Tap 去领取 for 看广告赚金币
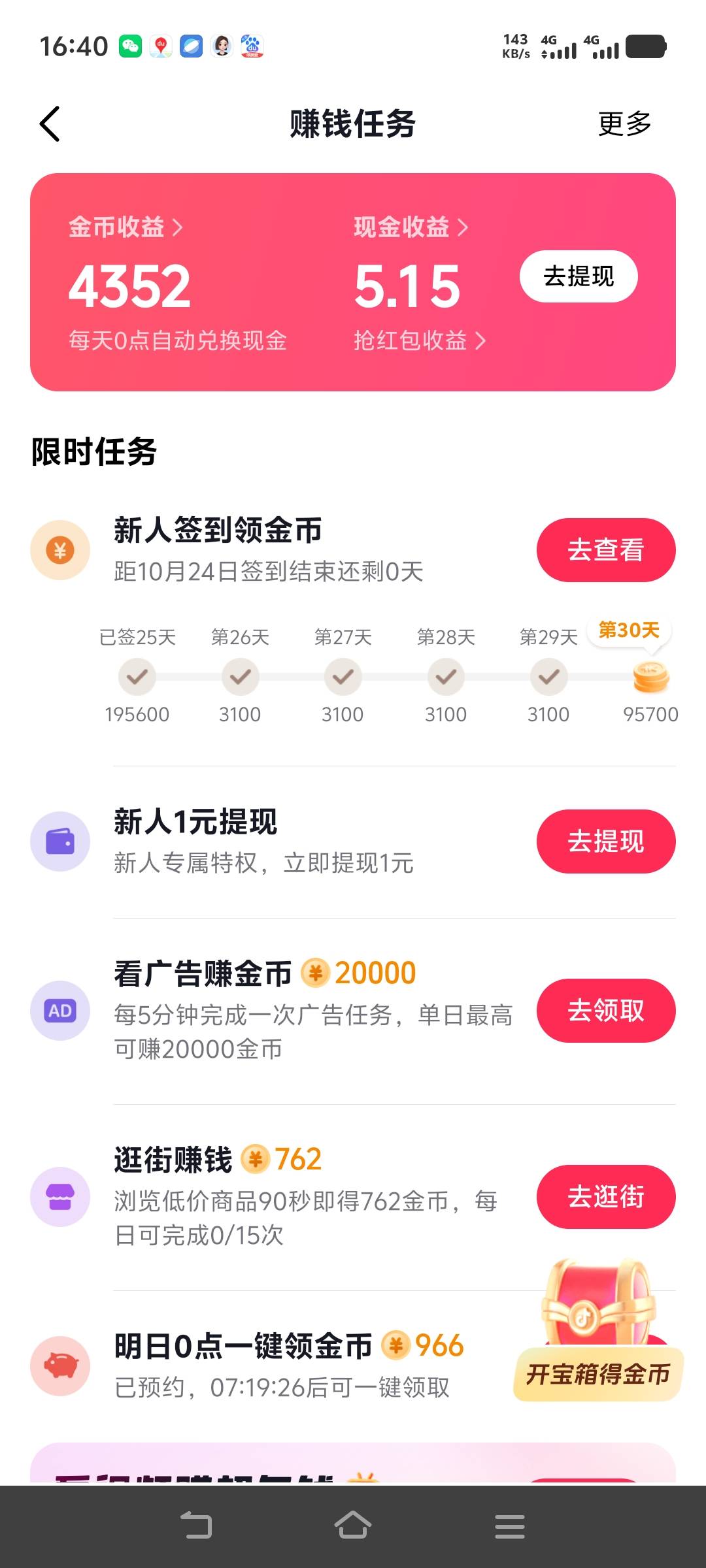706x1568 pixels. [605, 1011]
